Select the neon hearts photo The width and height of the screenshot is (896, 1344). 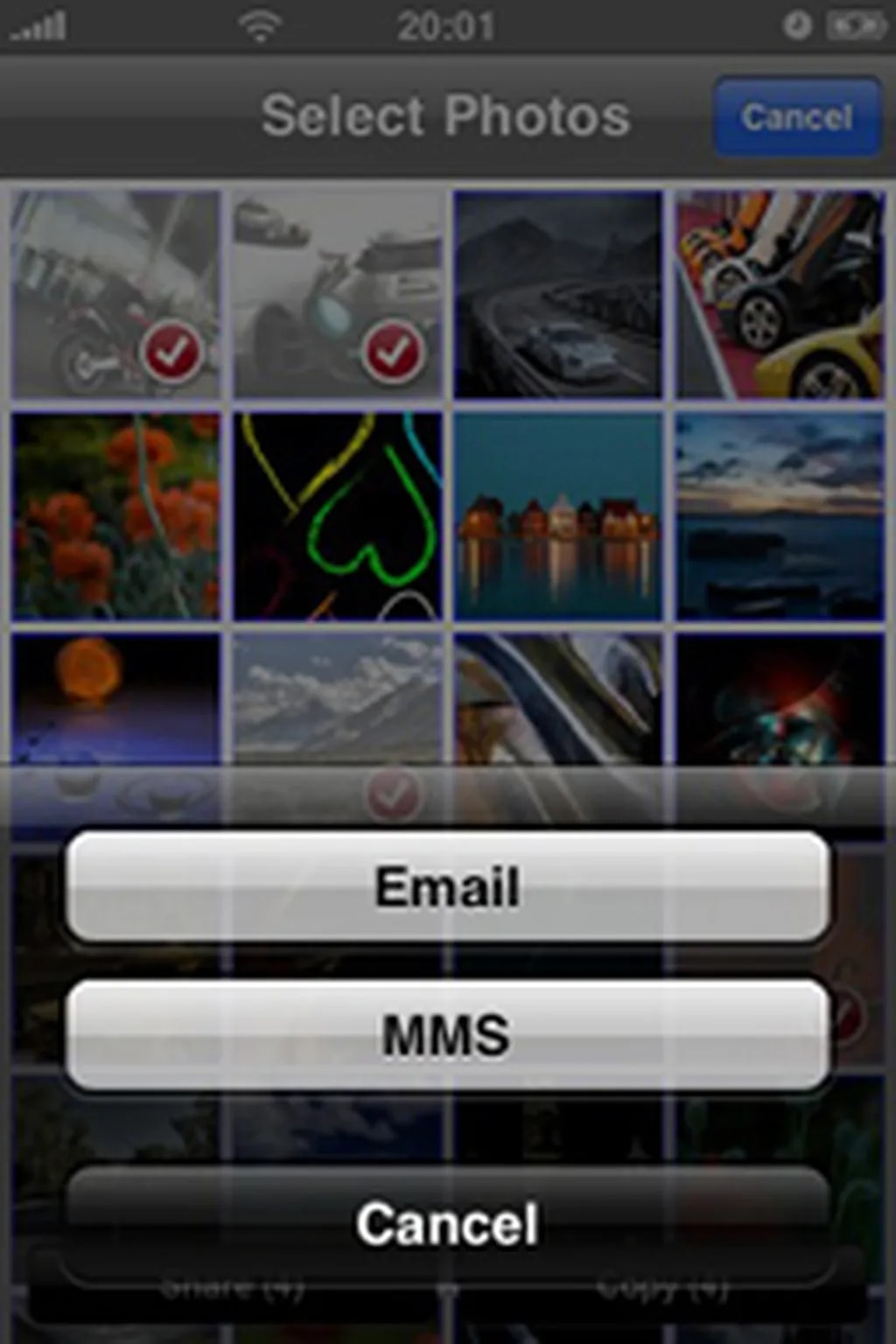pos(338,516)
